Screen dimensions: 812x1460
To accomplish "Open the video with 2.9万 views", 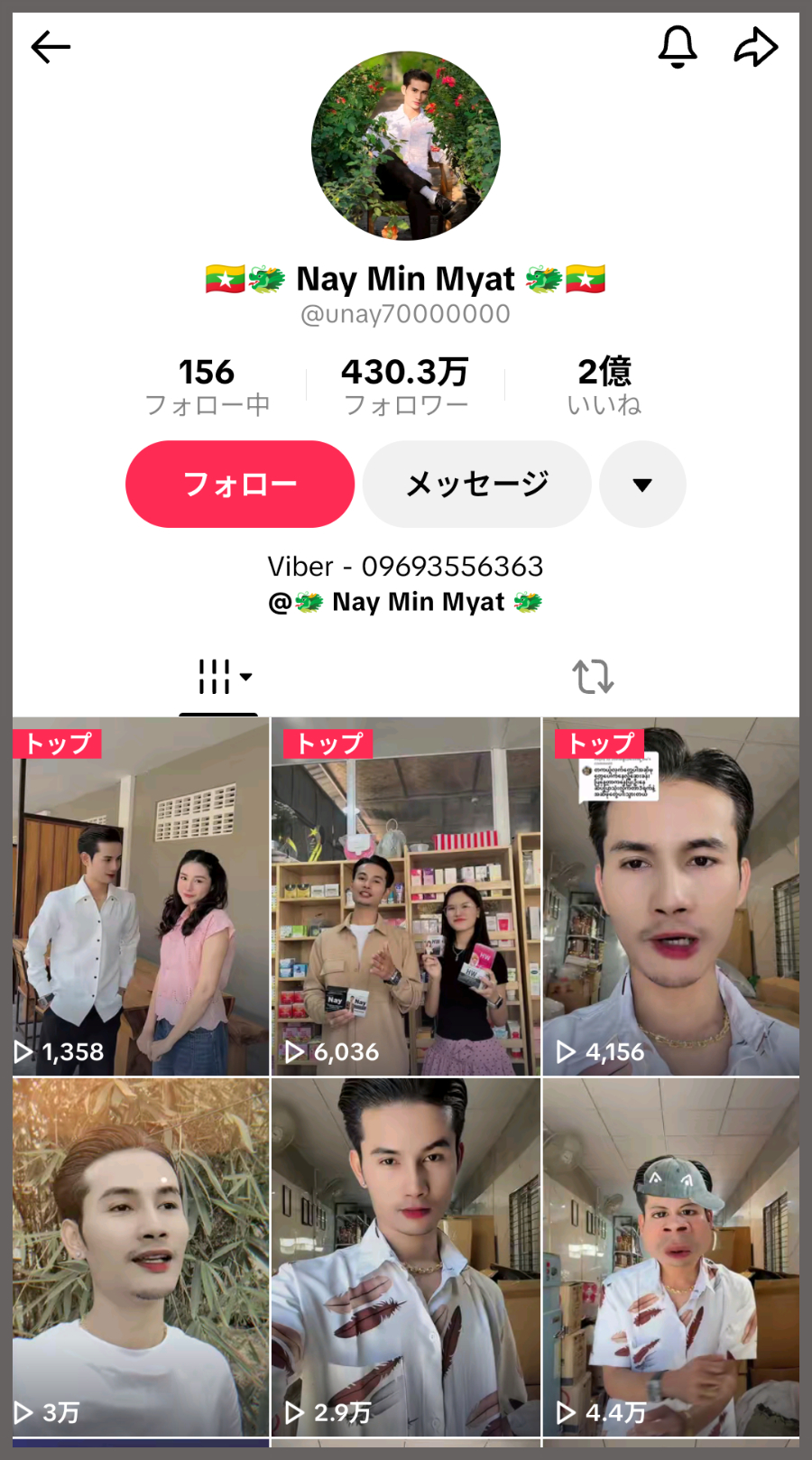I will point(406,1256).
